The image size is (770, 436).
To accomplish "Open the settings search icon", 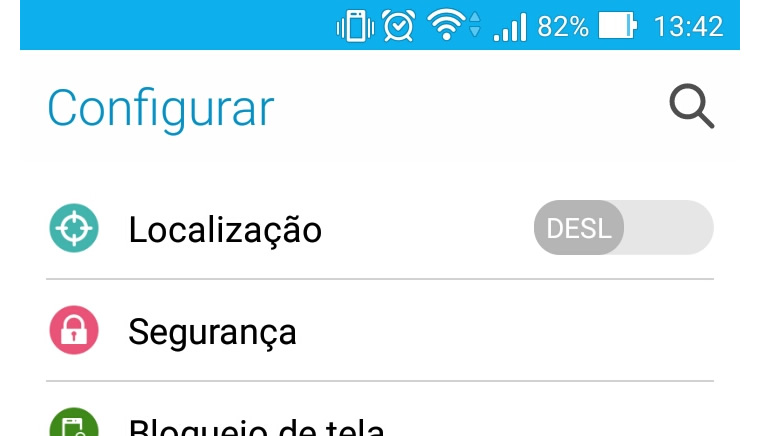I will click(x=691, y=107).
